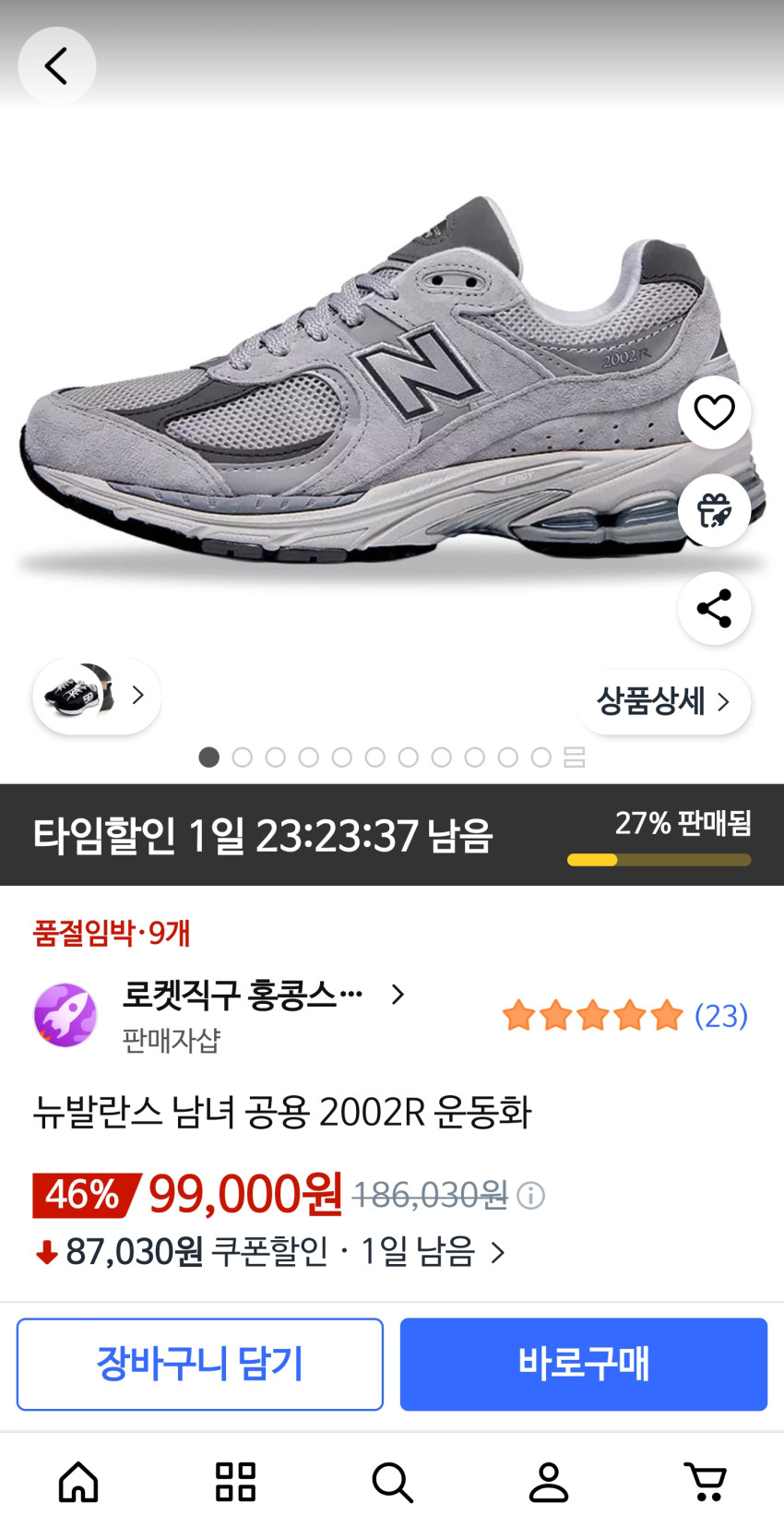The height and width of the screenshot is (1539, 784).
Task: Buy now with 바로구매
Action: [x=583, y=1364]
